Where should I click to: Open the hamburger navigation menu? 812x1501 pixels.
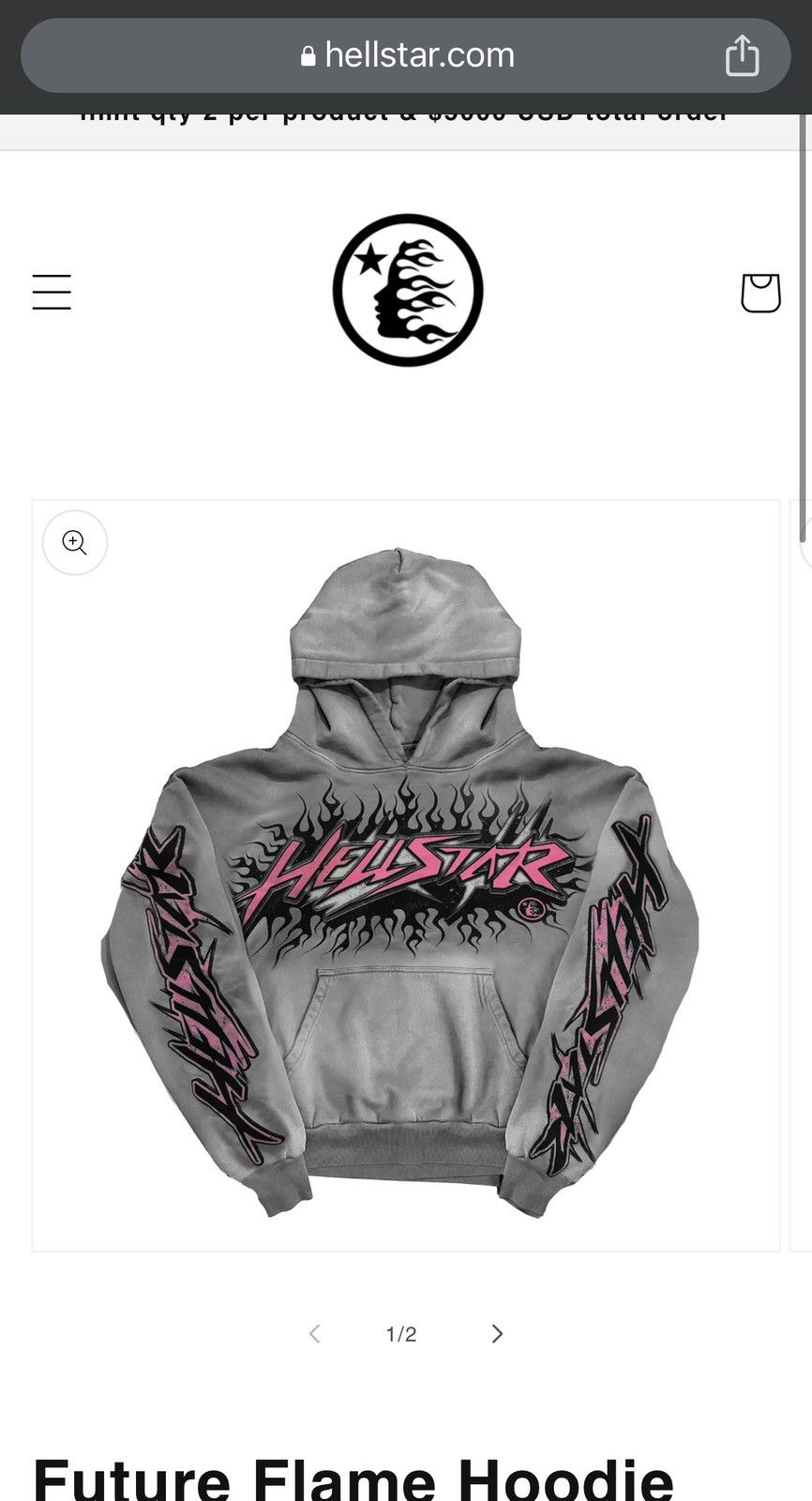click(52, 292)
